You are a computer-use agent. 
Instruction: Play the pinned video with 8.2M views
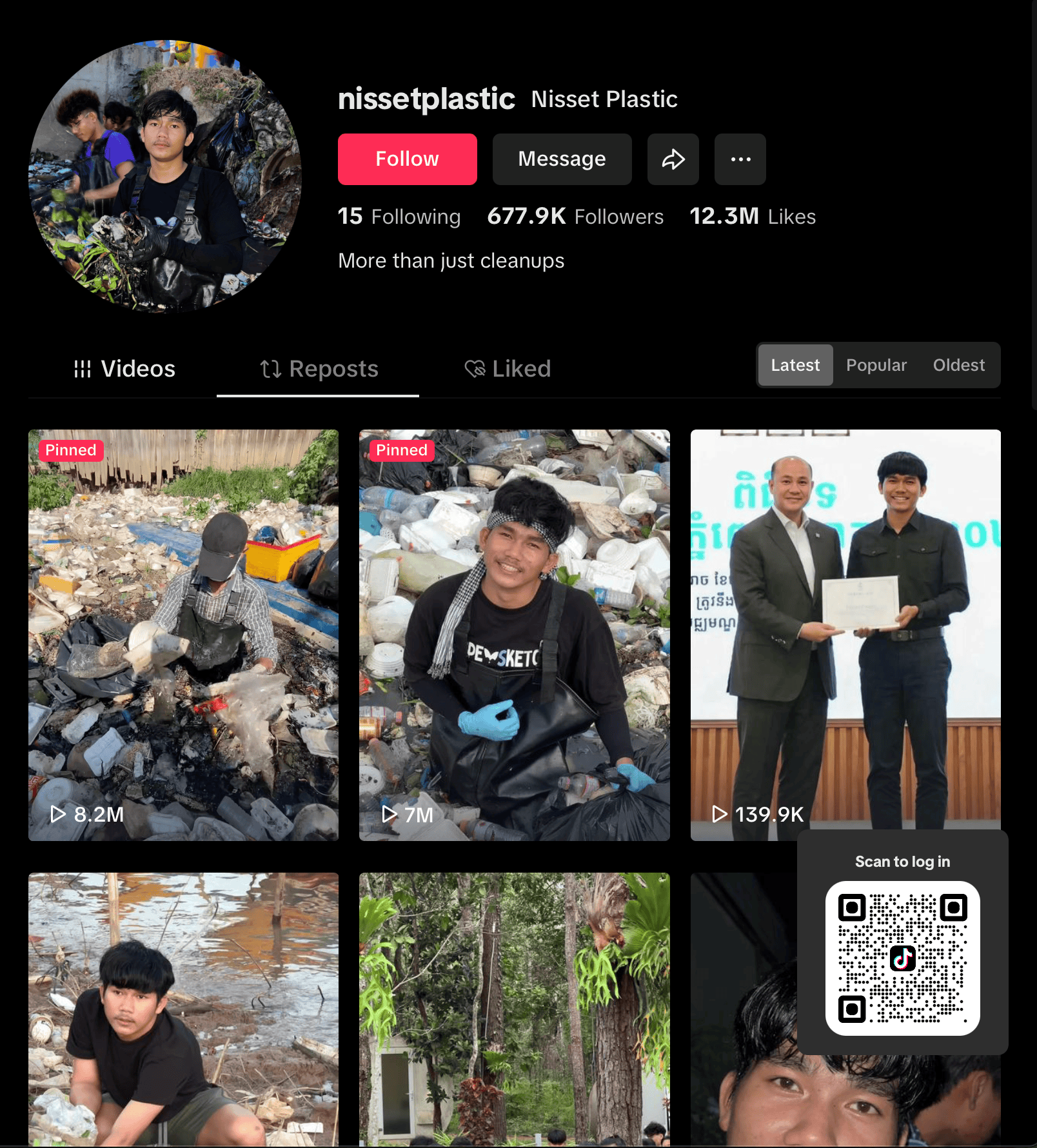coord(183,635)
